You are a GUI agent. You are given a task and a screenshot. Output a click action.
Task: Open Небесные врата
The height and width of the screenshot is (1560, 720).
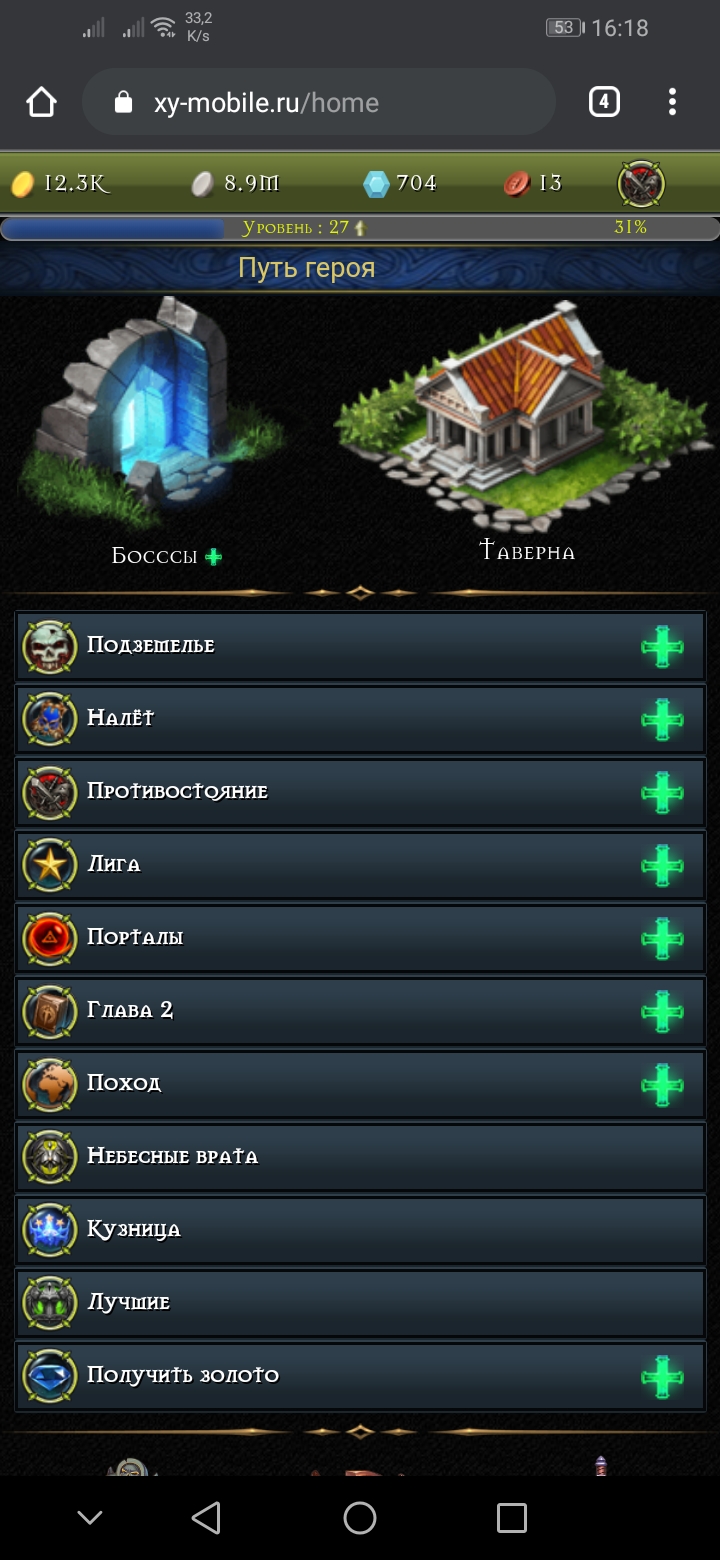tap(360, 1157)
